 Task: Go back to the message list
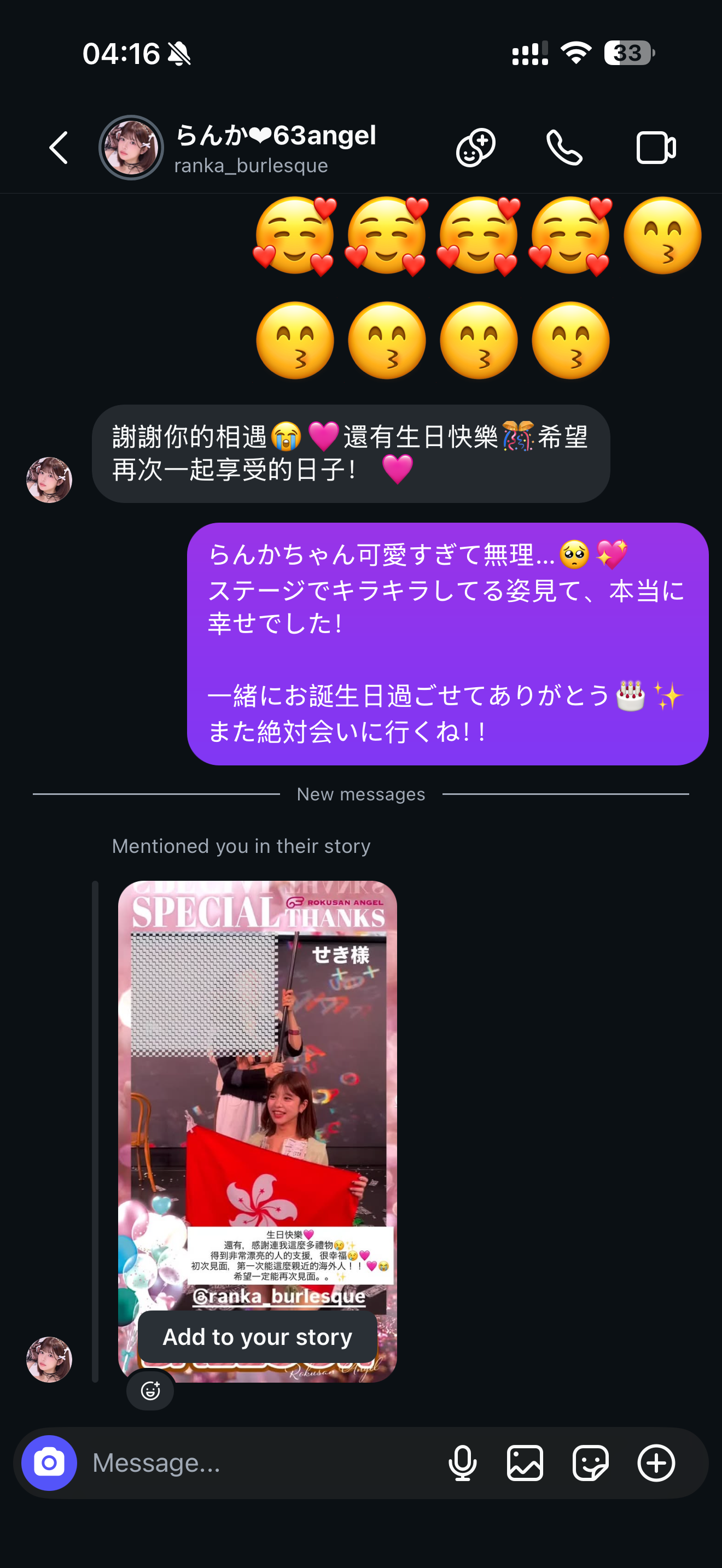click(59, 148)
